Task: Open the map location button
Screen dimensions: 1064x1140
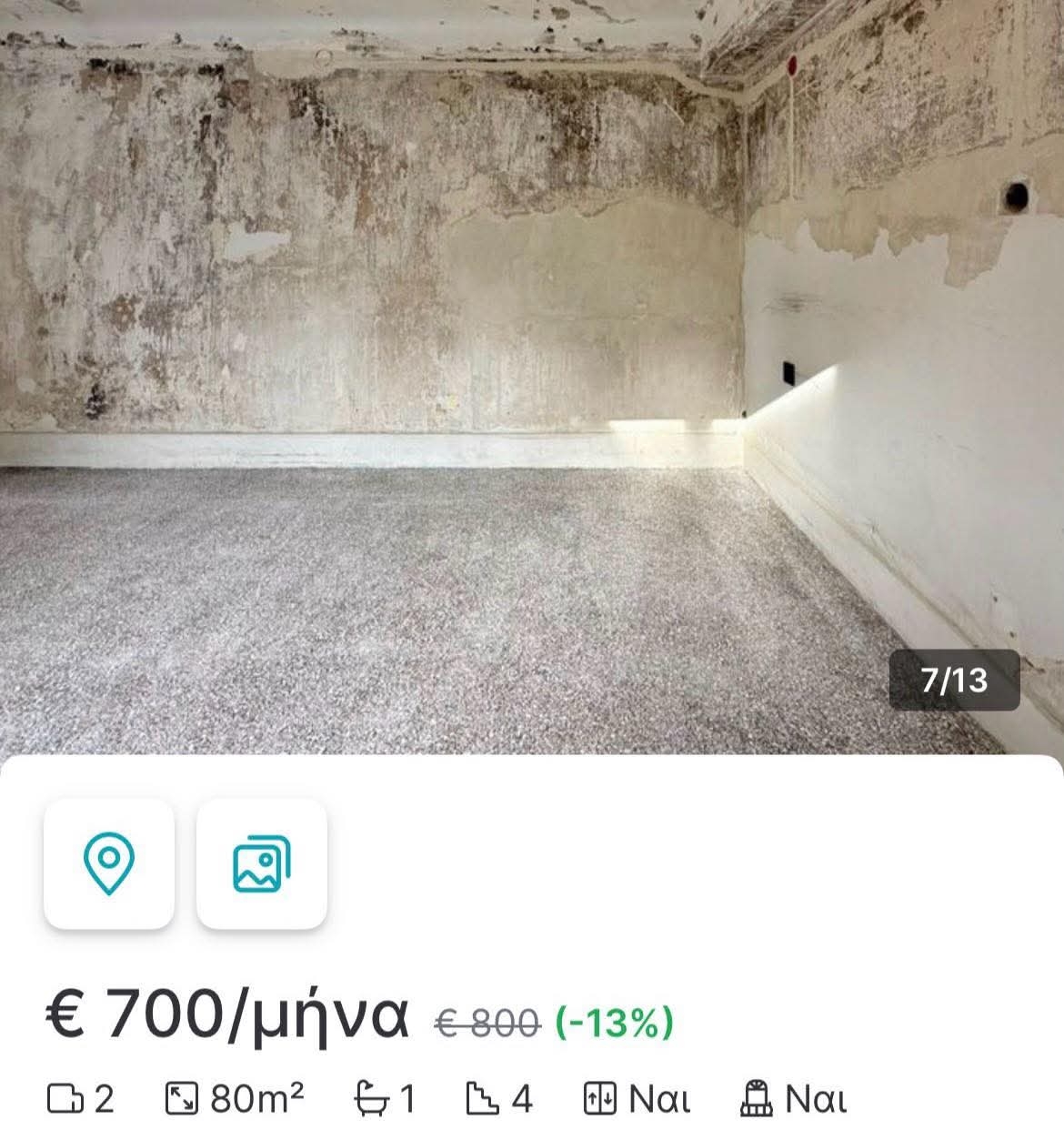Action: [109, 863]
